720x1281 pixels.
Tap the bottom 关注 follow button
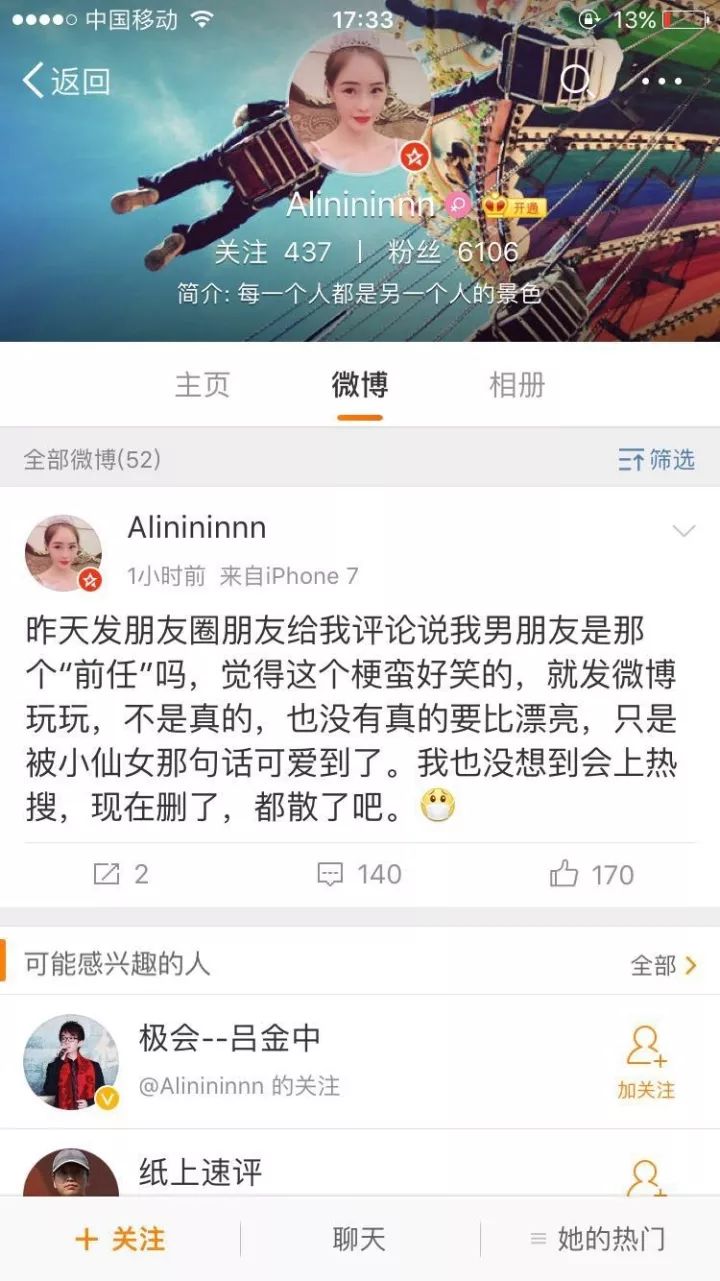pos(120,1240)
